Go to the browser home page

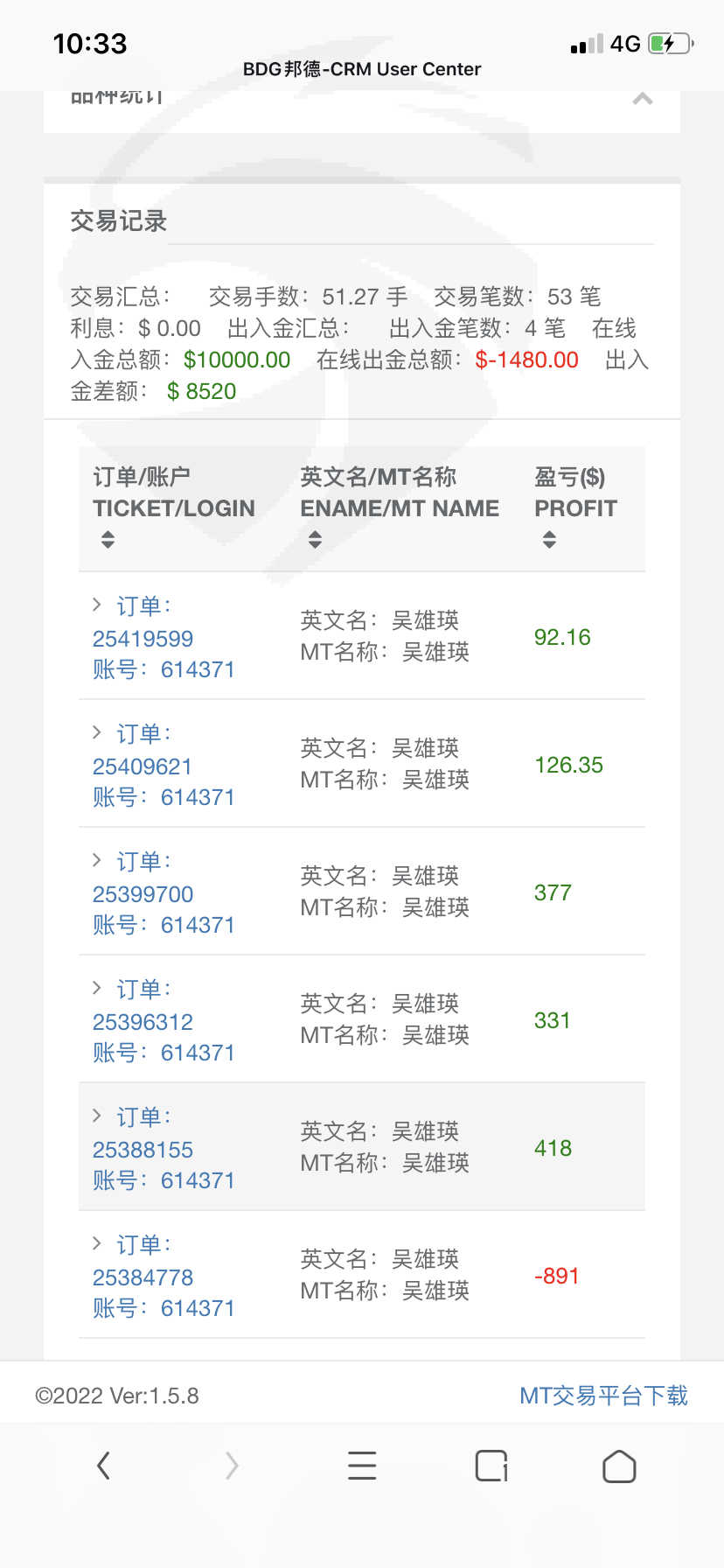pyautogui.click(x=619, y=1466)
